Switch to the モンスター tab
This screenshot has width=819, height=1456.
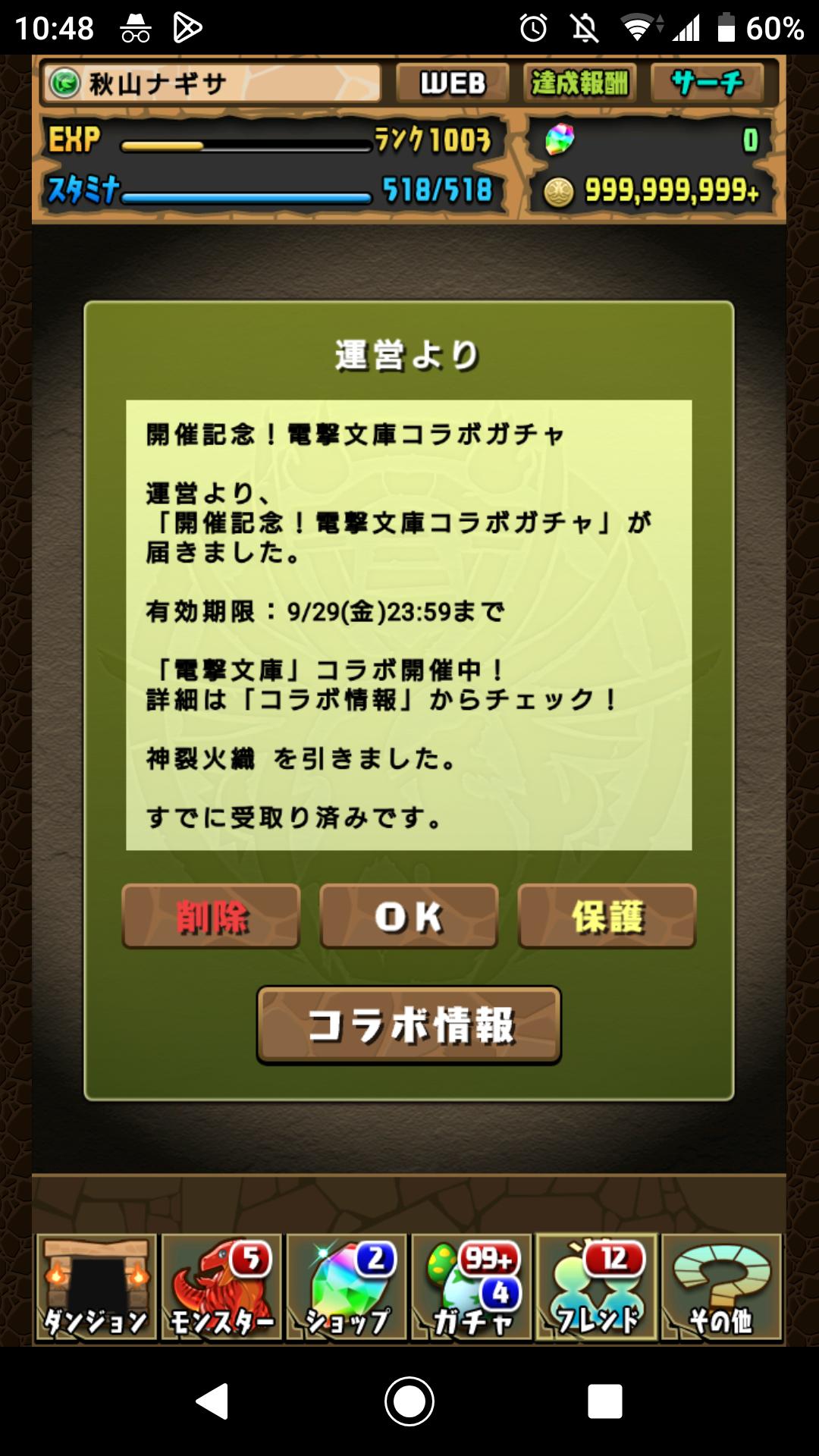(x=221, y=1287)
